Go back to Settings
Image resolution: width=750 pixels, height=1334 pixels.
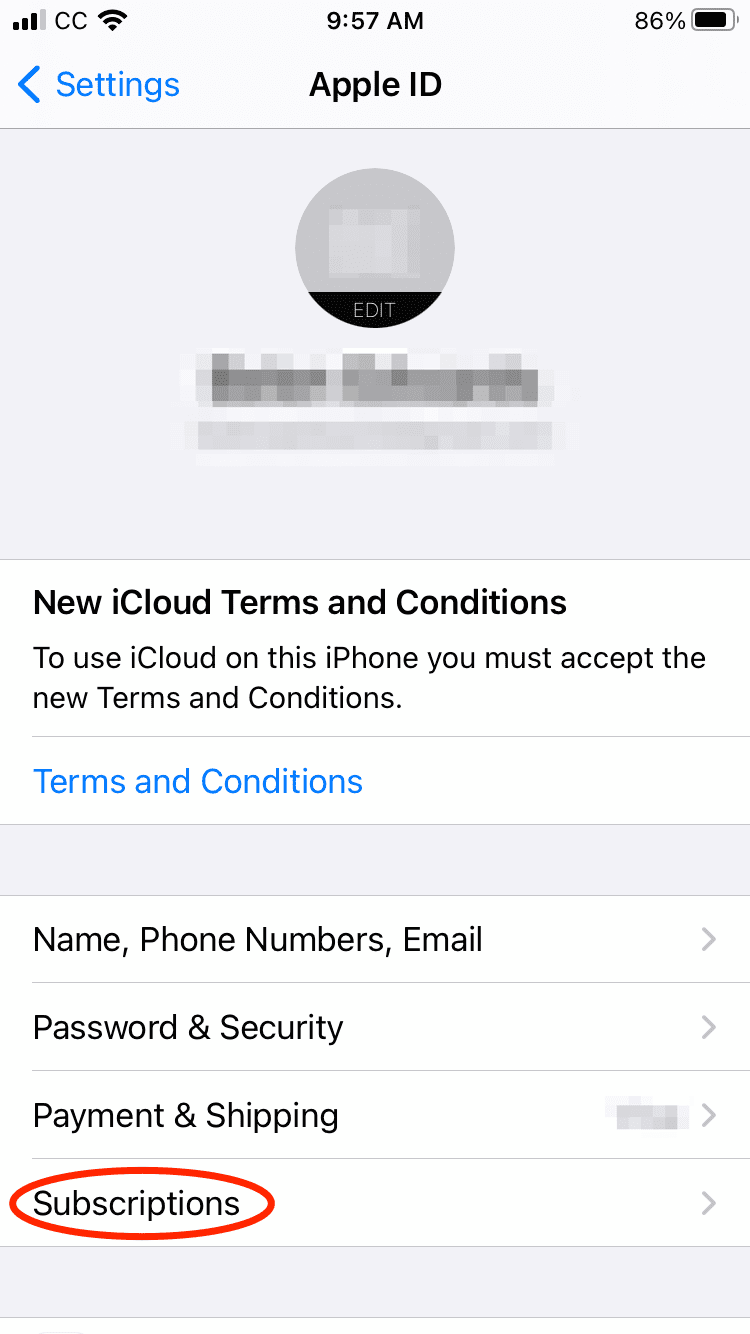point(98,85)
